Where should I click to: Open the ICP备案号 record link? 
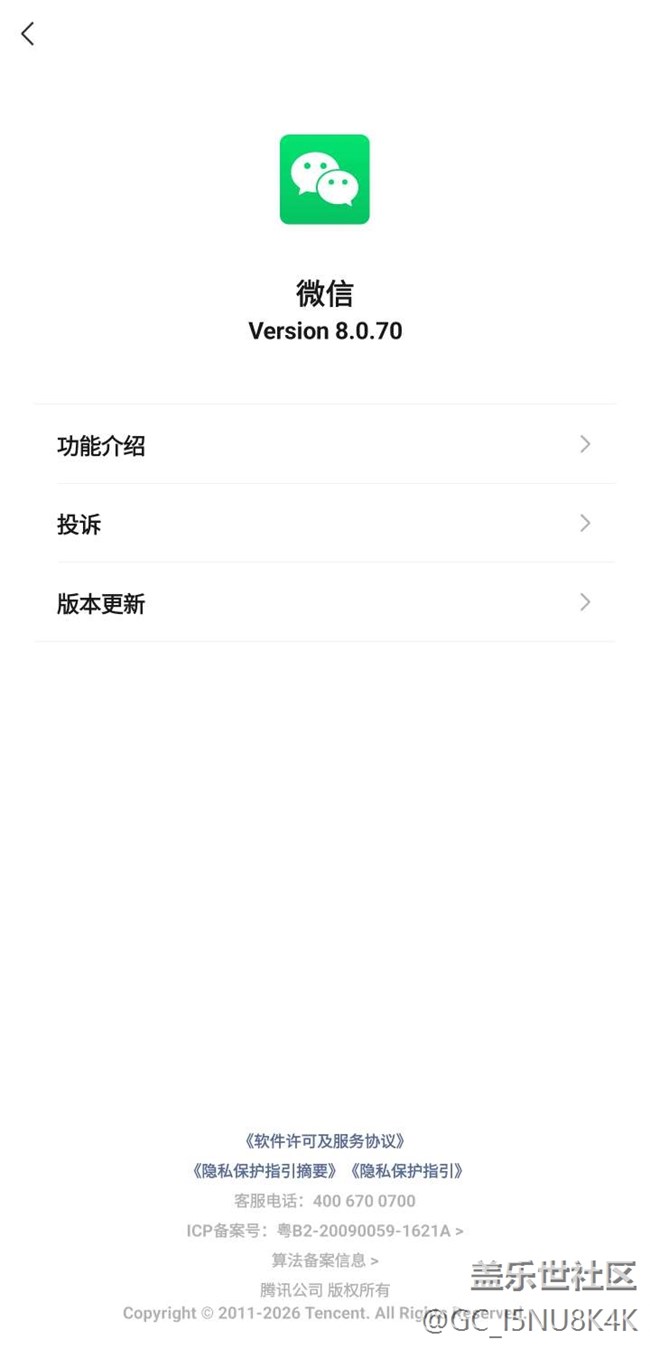pos(325,1231)
